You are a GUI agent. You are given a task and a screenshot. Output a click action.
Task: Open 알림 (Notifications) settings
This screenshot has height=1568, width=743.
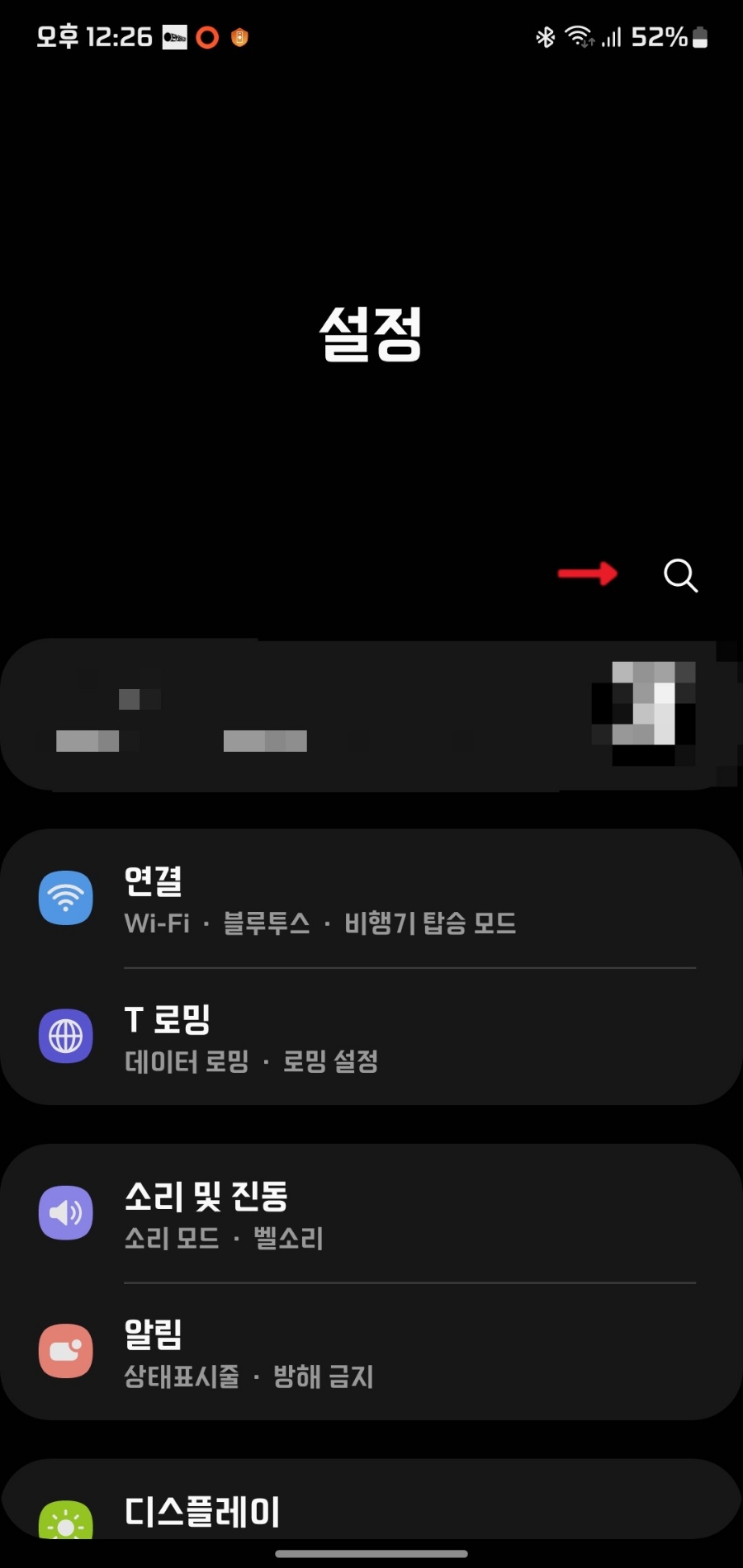(371, 1352)
